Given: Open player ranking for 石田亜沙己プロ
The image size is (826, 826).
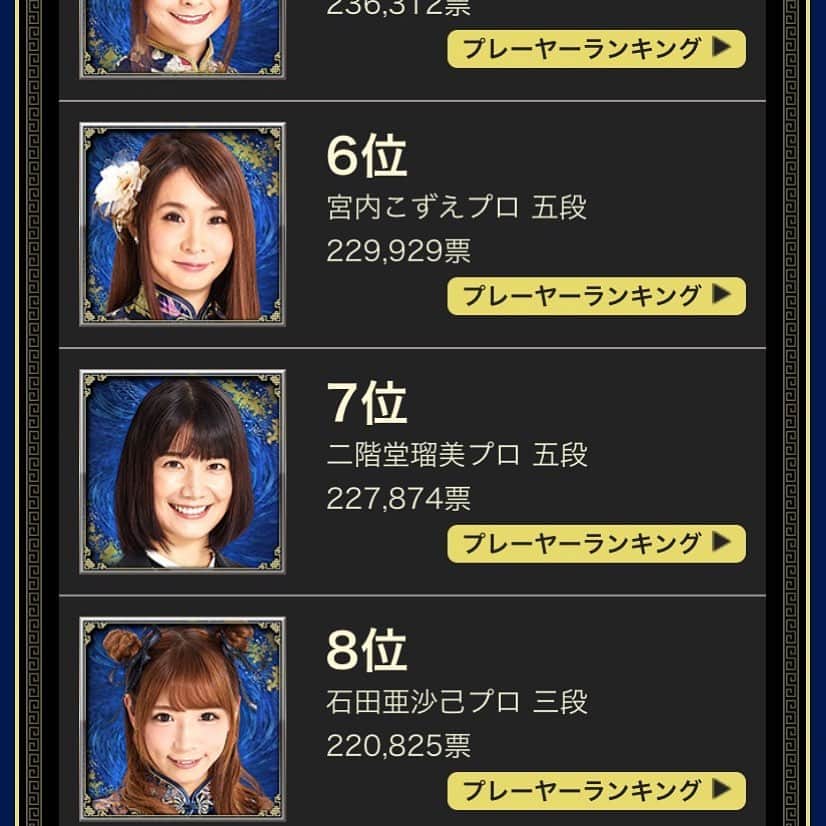Looking at the screenshot, I should [596, 791].
